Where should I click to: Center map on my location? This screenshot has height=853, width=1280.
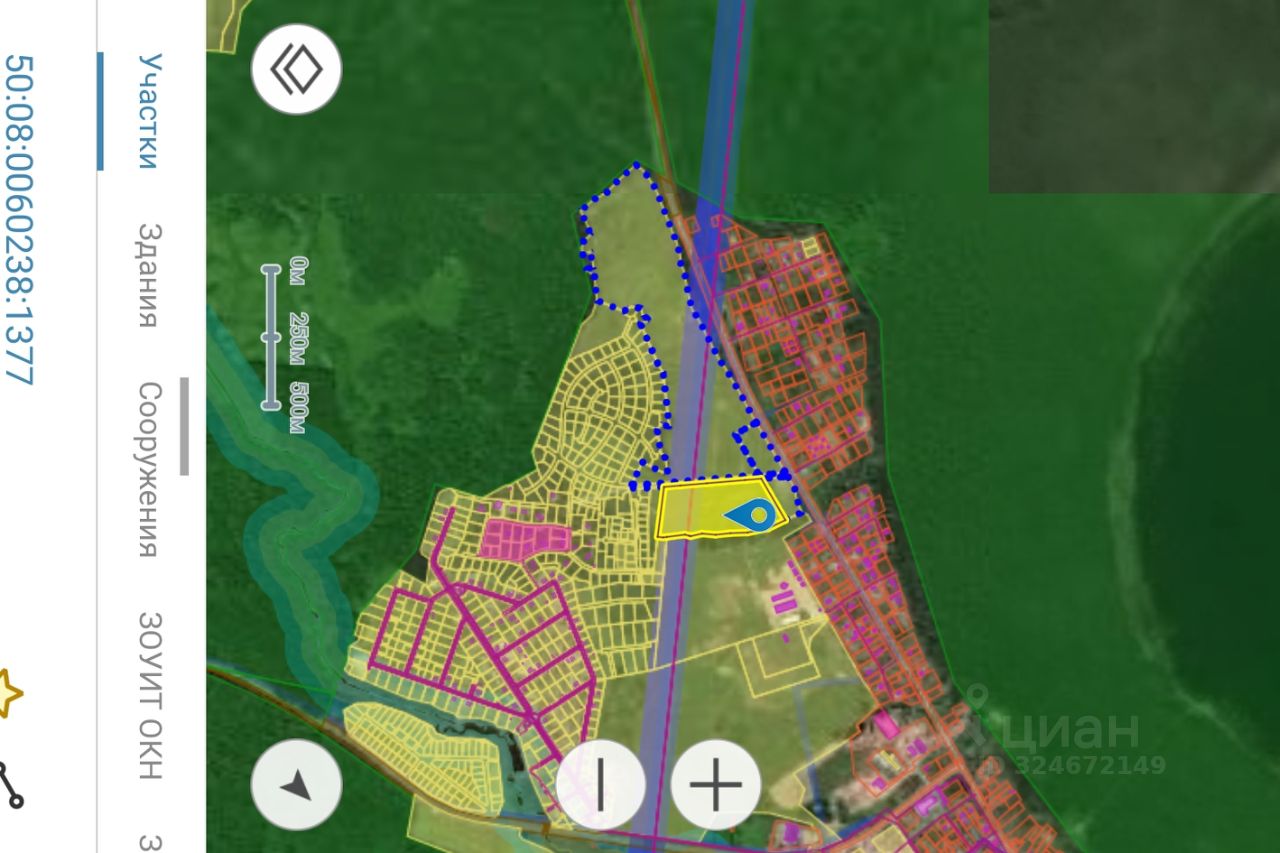click(296, 785)
